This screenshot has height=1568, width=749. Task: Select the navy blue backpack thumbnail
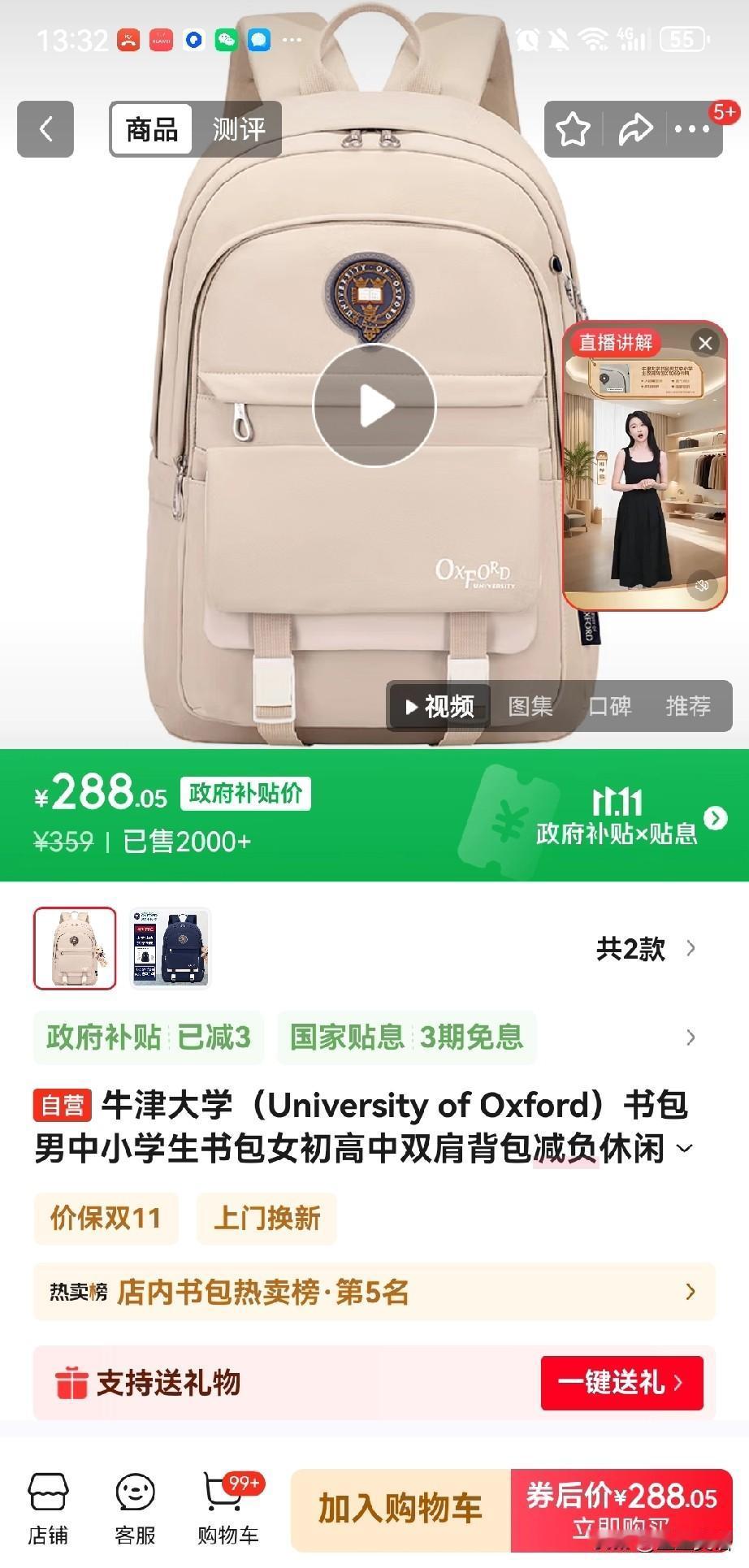point(171,947)
